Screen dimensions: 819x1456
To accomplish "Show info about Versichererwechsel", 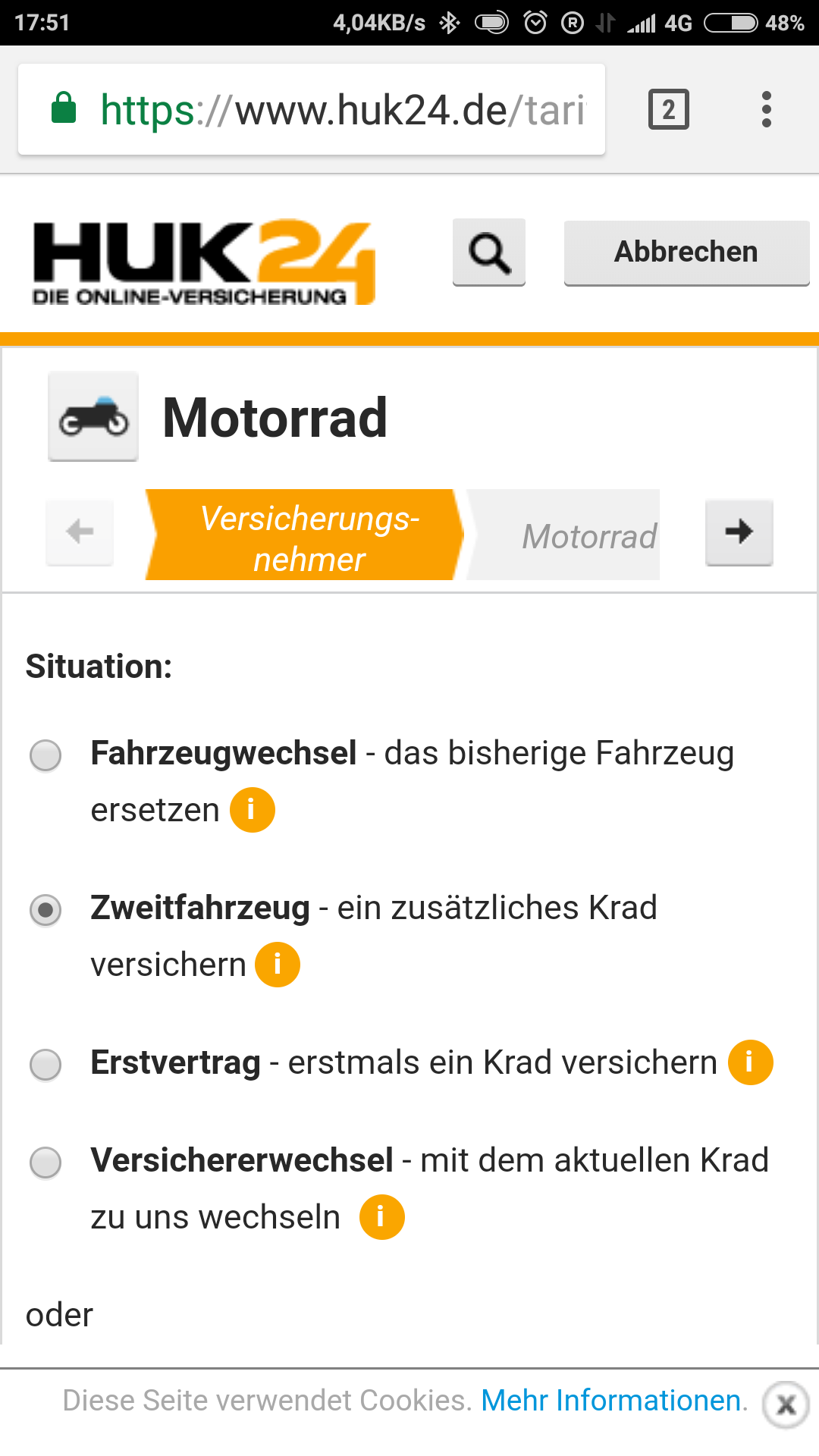I will click(x=381, y=1217).
